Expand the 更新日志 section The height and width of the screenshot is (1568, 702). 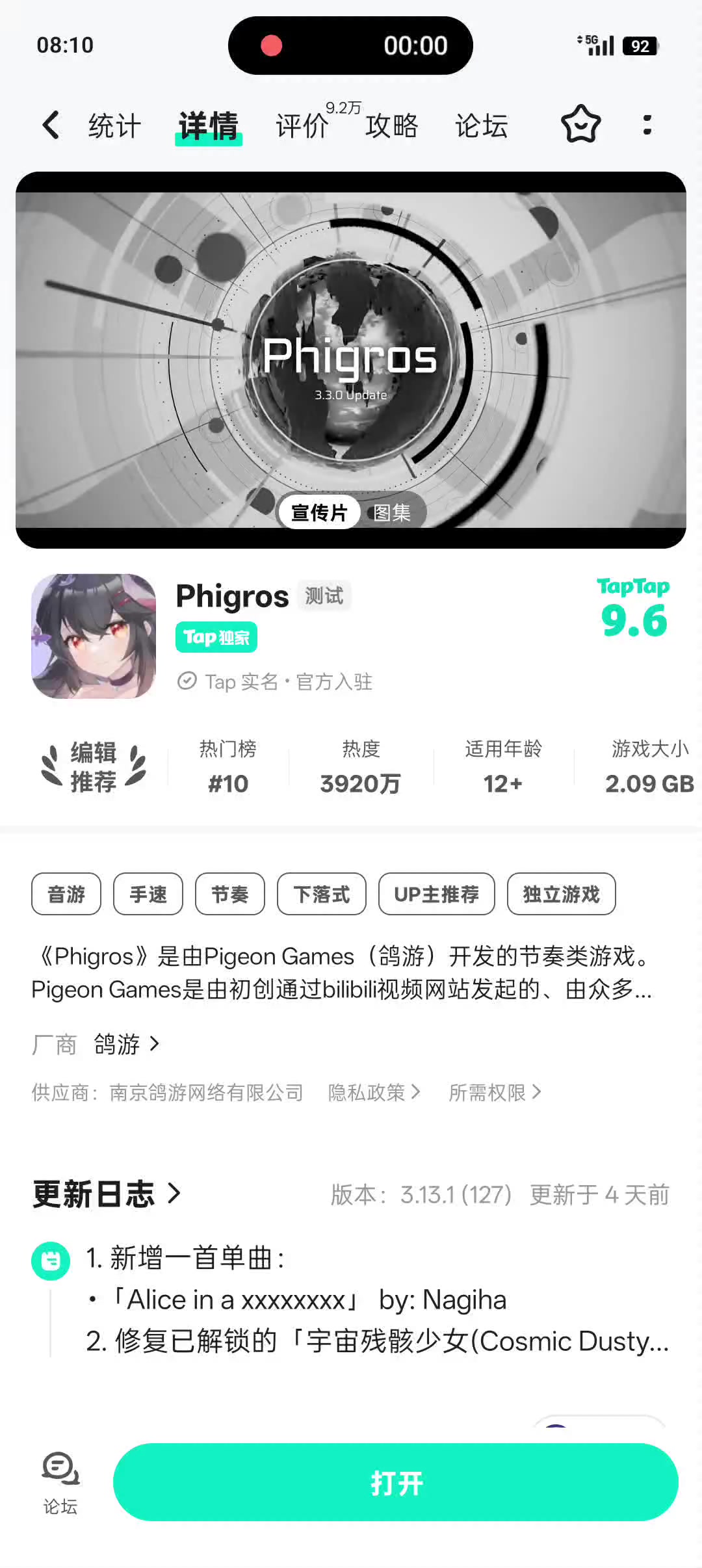click(107, 1194)
